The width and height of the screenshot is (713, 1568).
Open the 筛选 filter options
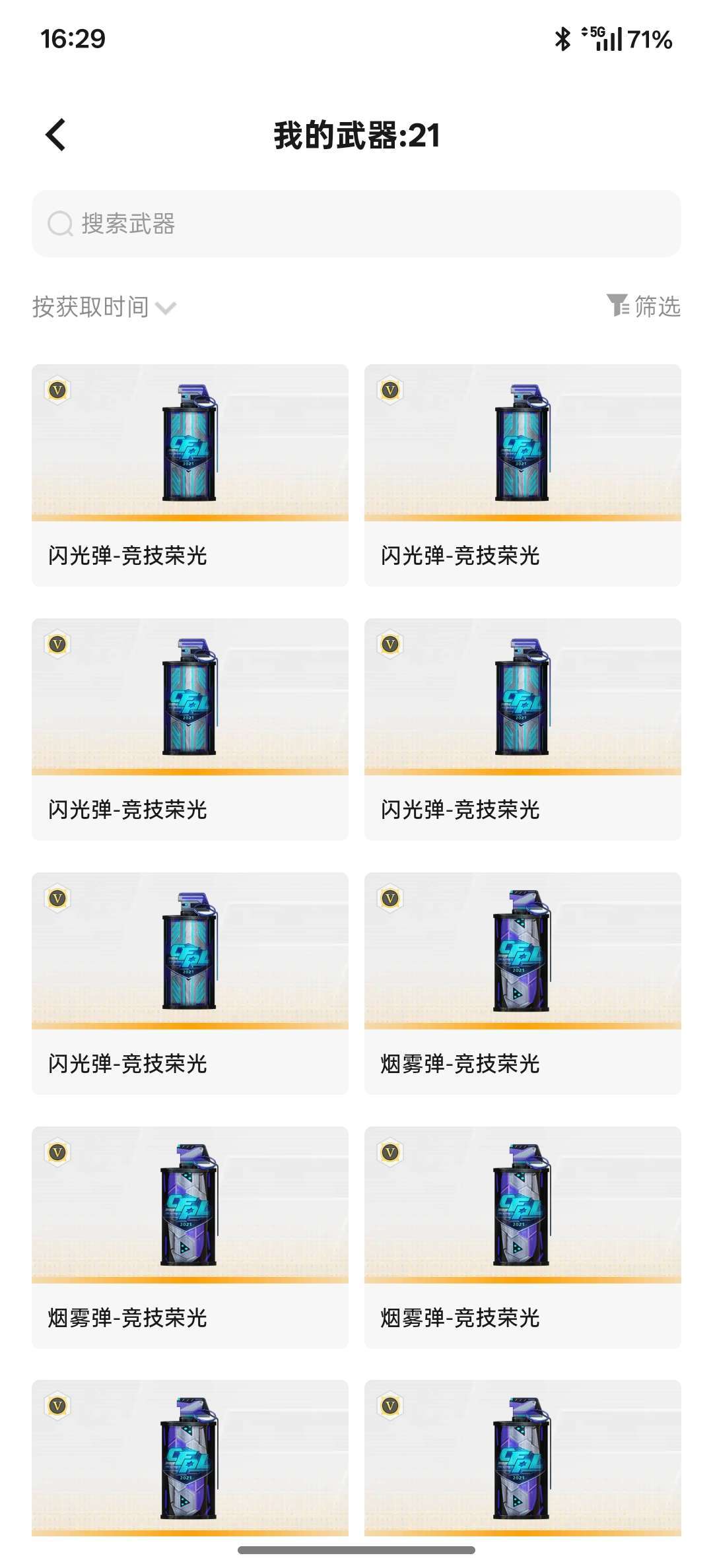[644, 306]
